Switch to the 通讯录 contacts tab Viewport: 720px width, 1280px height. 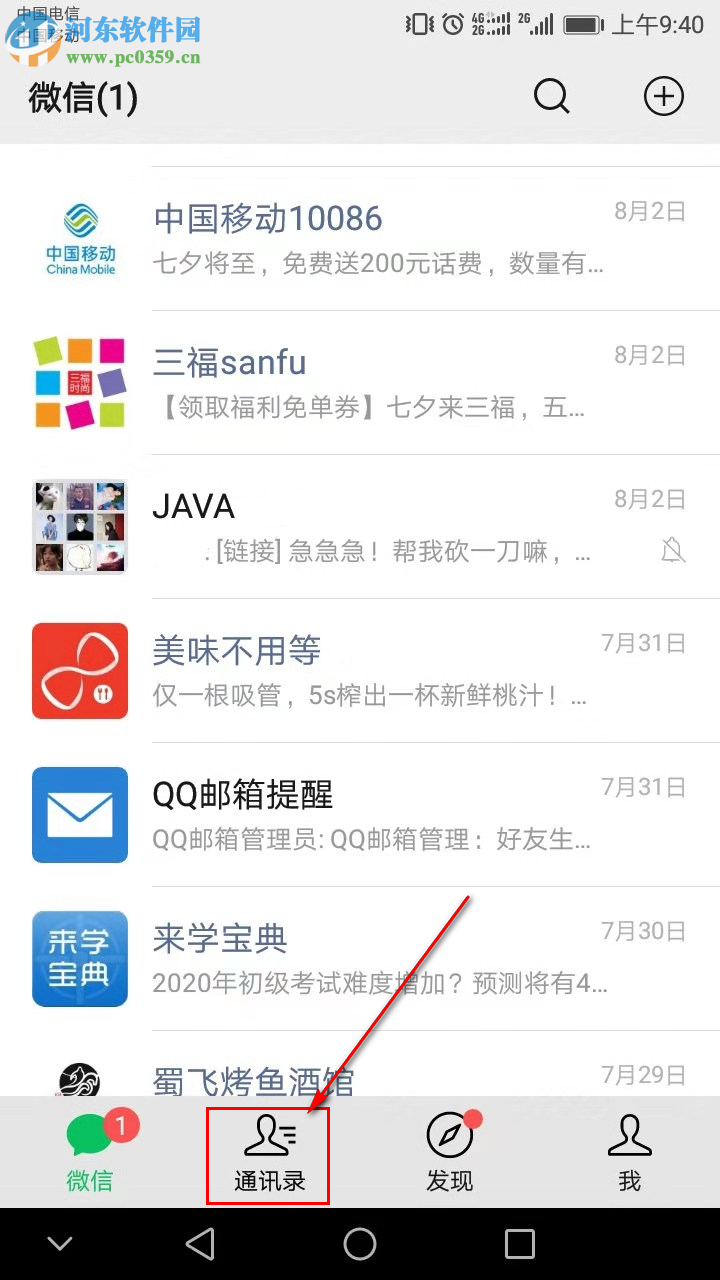(268, 1155)
